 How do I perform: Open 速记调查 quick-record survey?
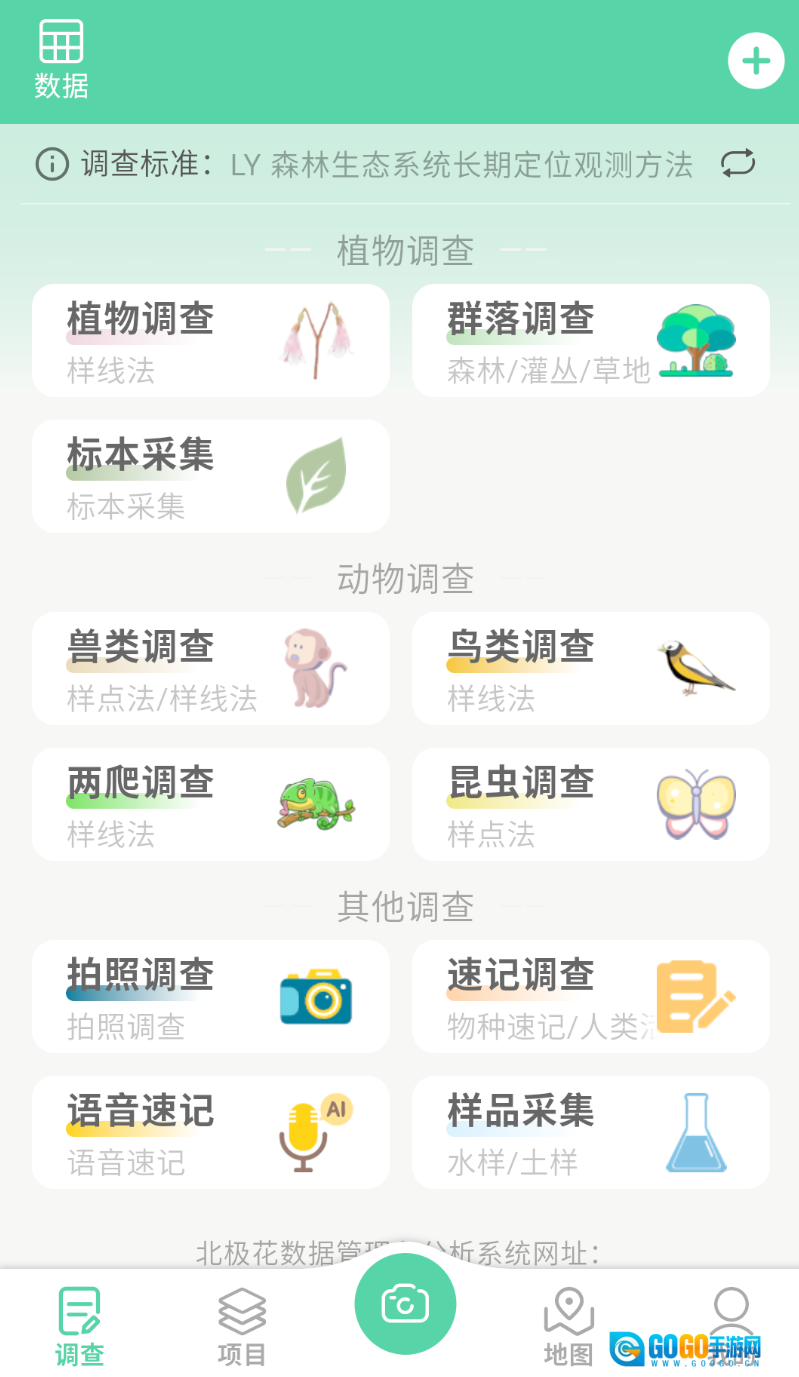(x=590, y=996)
